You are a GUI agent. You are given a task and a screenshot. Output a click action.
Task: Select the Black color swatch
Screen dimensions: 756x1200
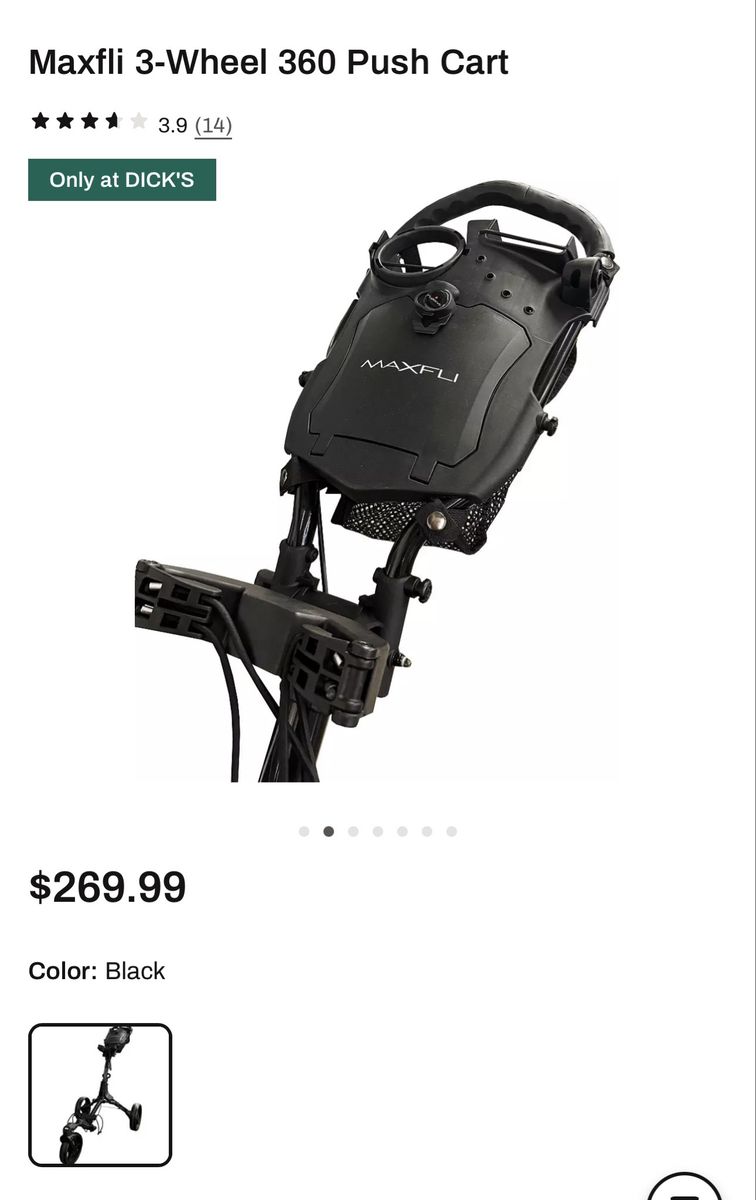(x=100, y=1095)
